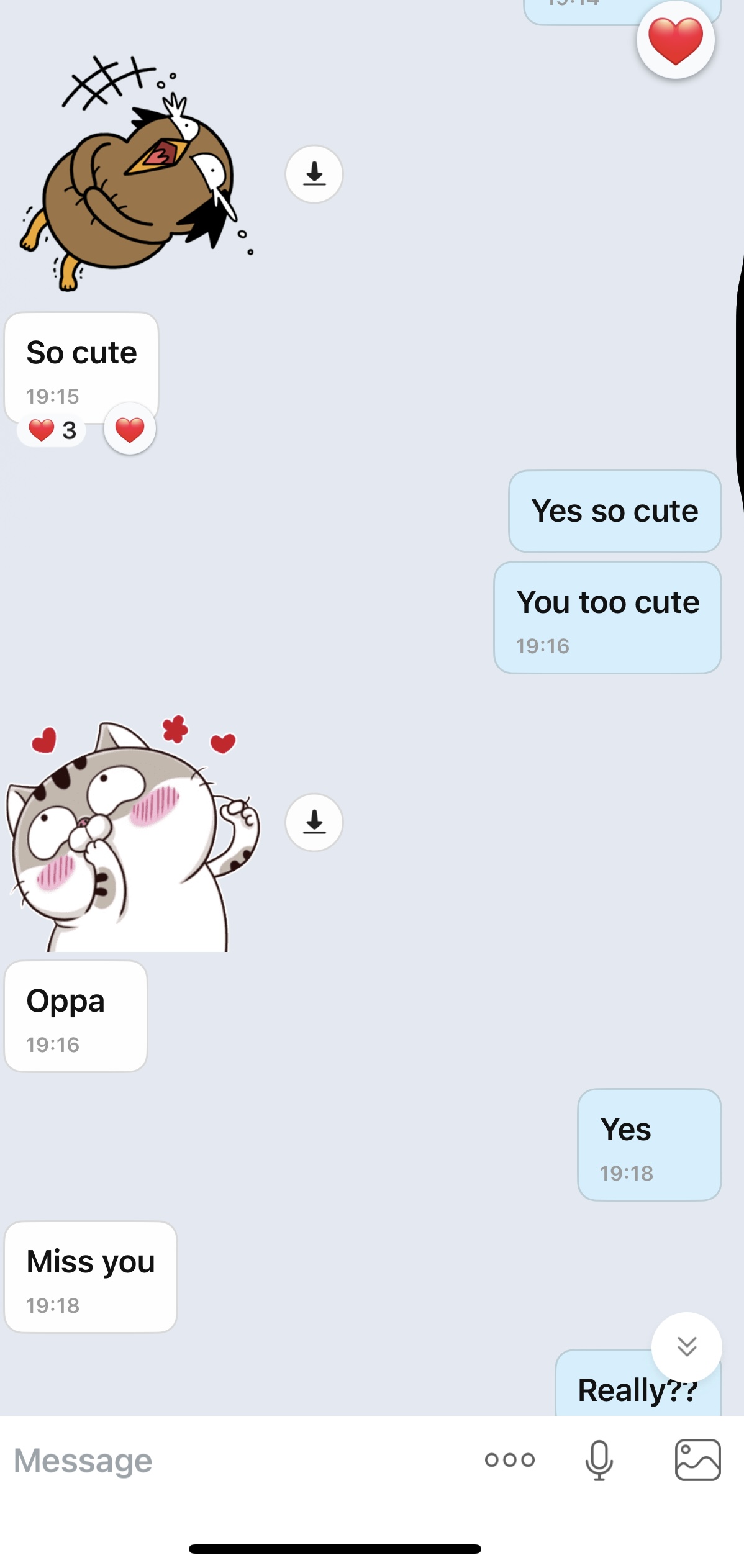Image resolution: width=744 pixels, height=1568 pixels.
Task: Tap the heart reaction button on "So cute"
Action: (130, 429)
